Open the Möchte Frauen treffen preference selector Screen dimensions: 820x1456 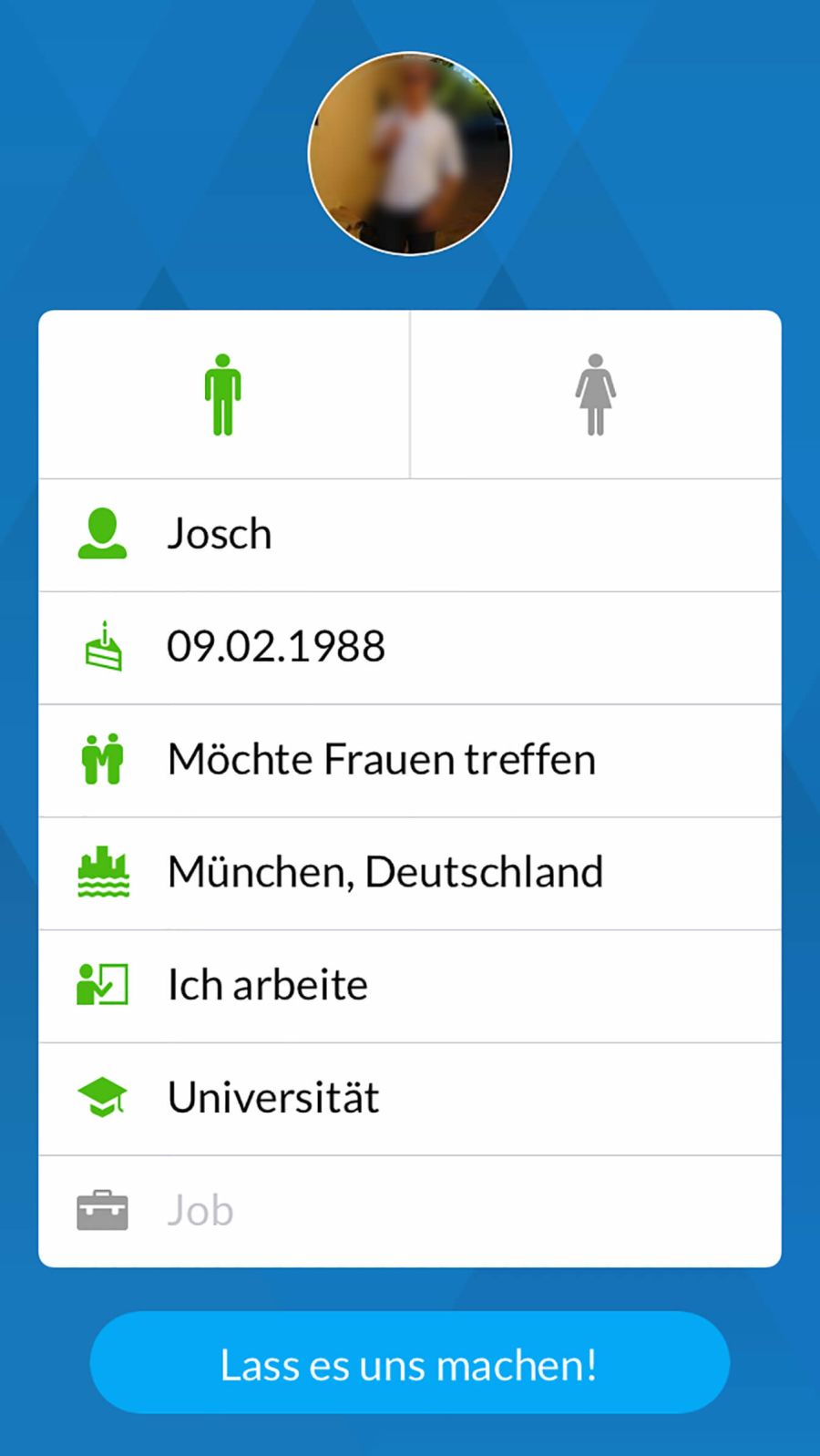(x=410, y=759)
